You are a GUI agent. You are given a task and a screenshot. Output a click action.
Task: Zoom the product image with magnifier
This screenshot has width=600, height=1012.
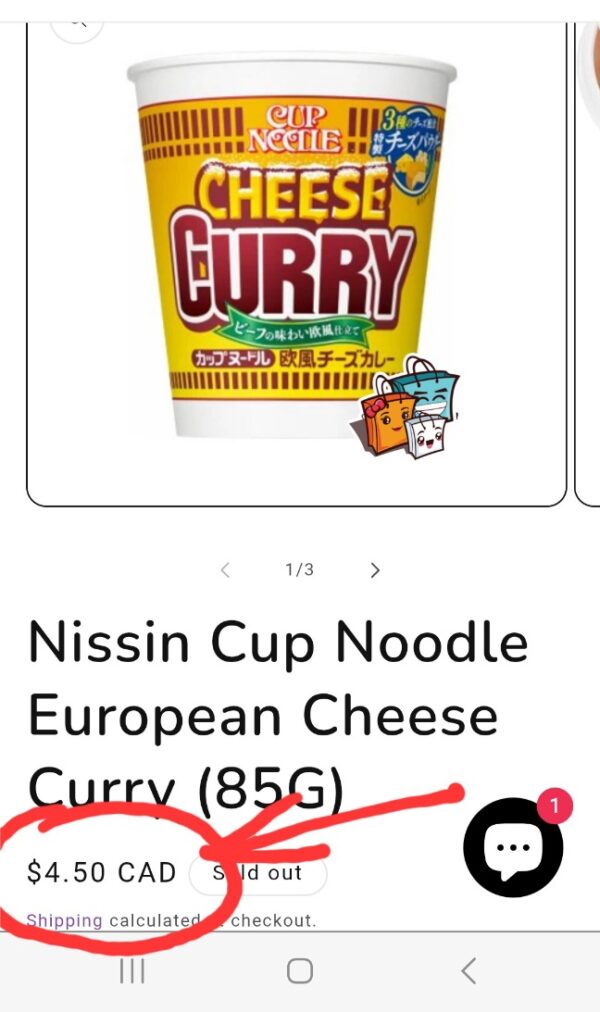tap(77, 22)
